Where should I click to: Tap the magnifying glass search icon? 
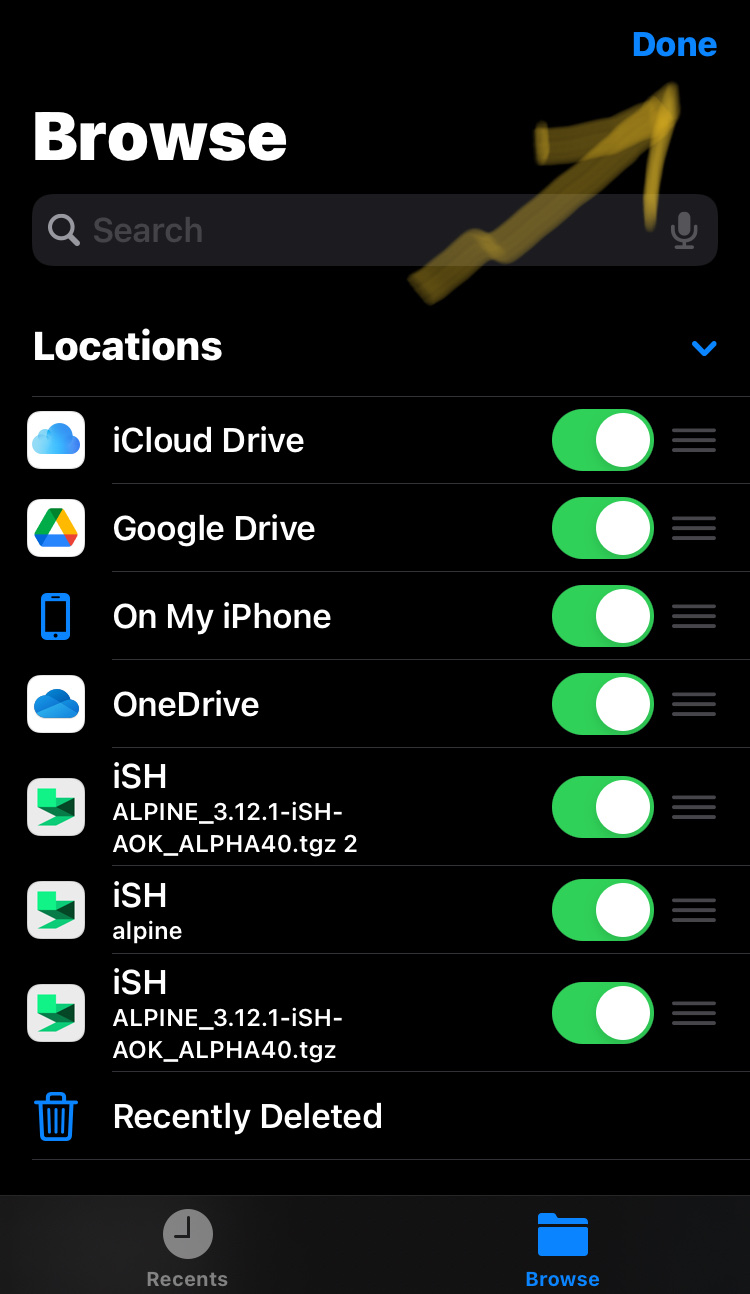click(x=63, y=230)
